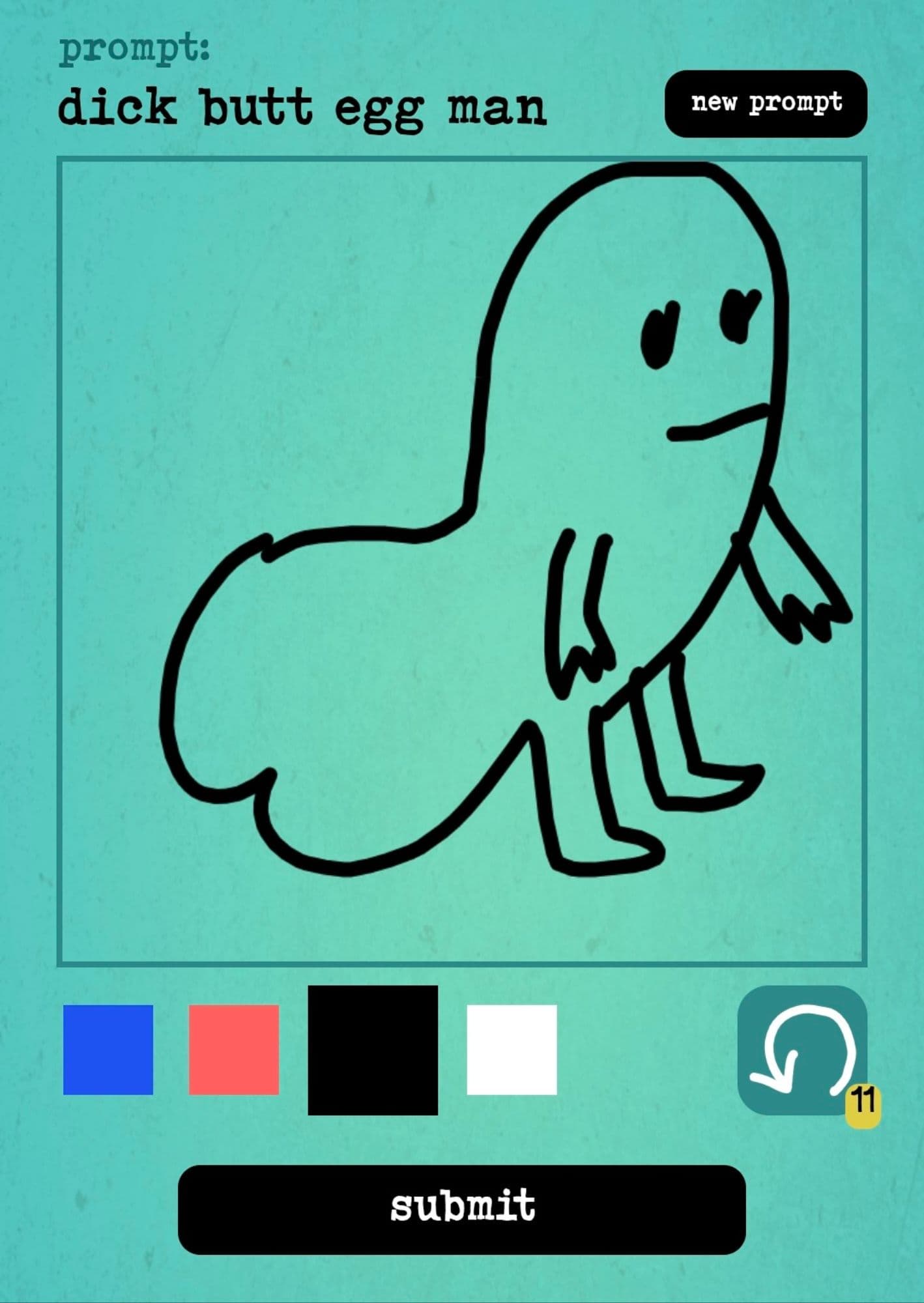Undo the last drawing stroke
The height and width of the screenshot is (1303, 924).
801,1050
